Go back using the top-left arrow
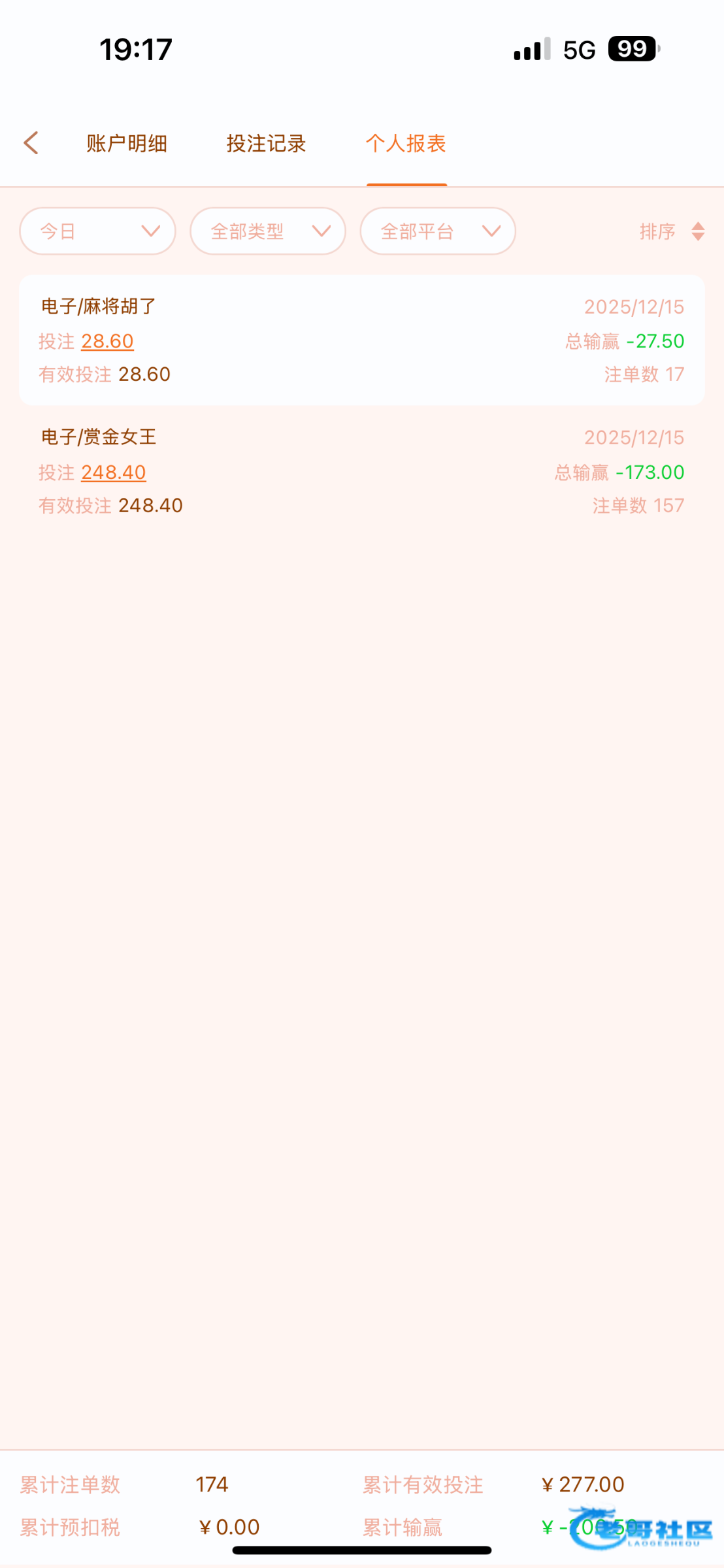 coord(31,143)
